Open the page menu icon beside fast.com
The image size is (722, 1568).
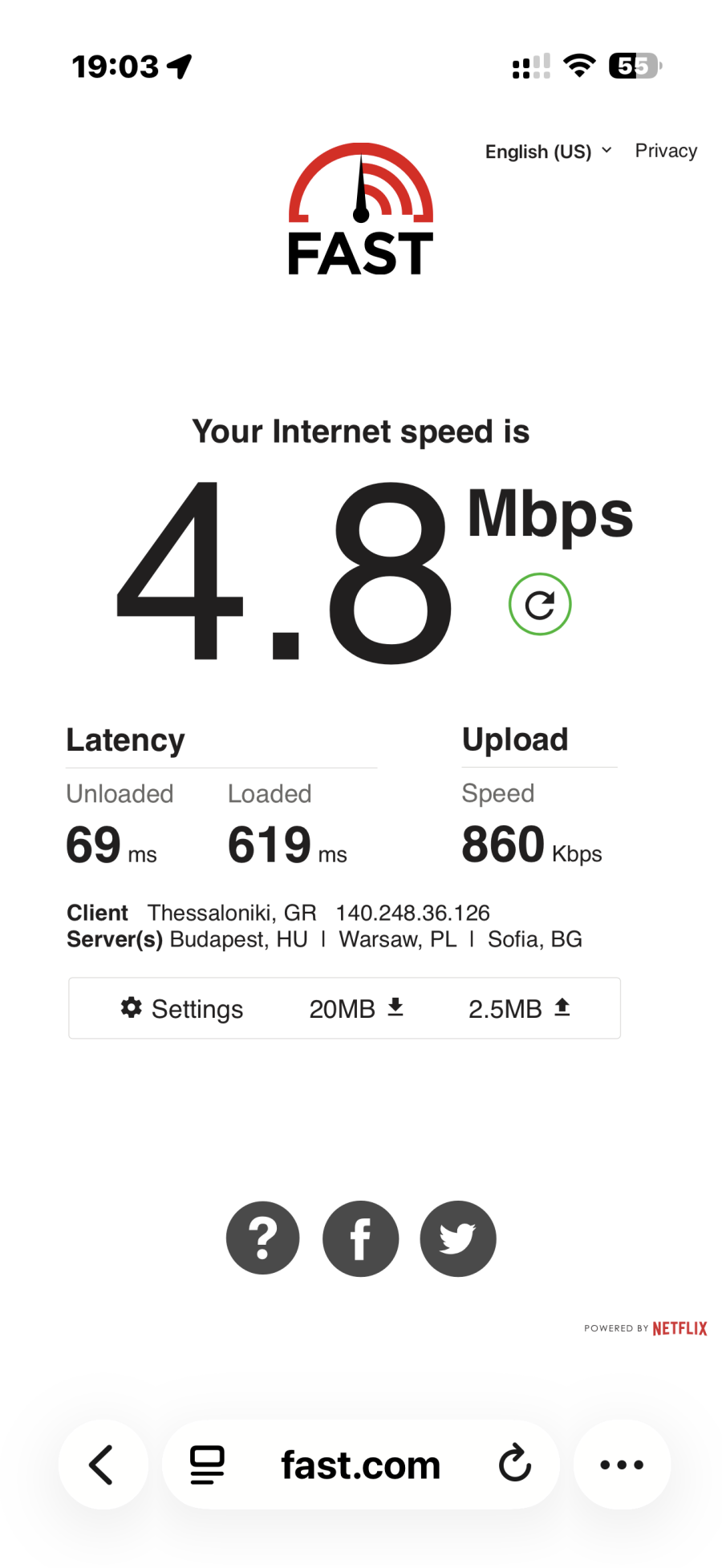tap(207, 1465)
